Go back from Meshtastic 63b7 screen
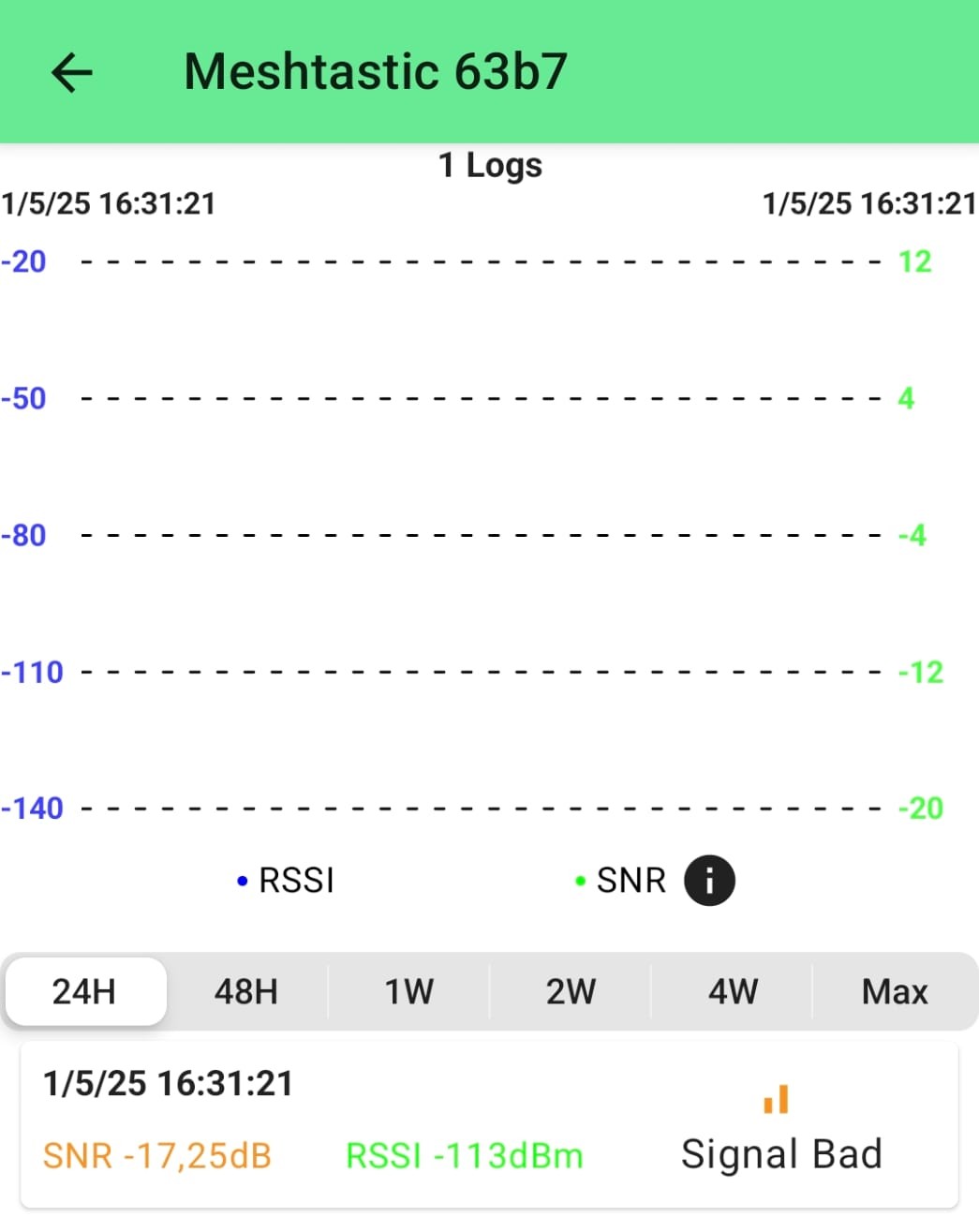979x1232 pixels. pos(72,72)
